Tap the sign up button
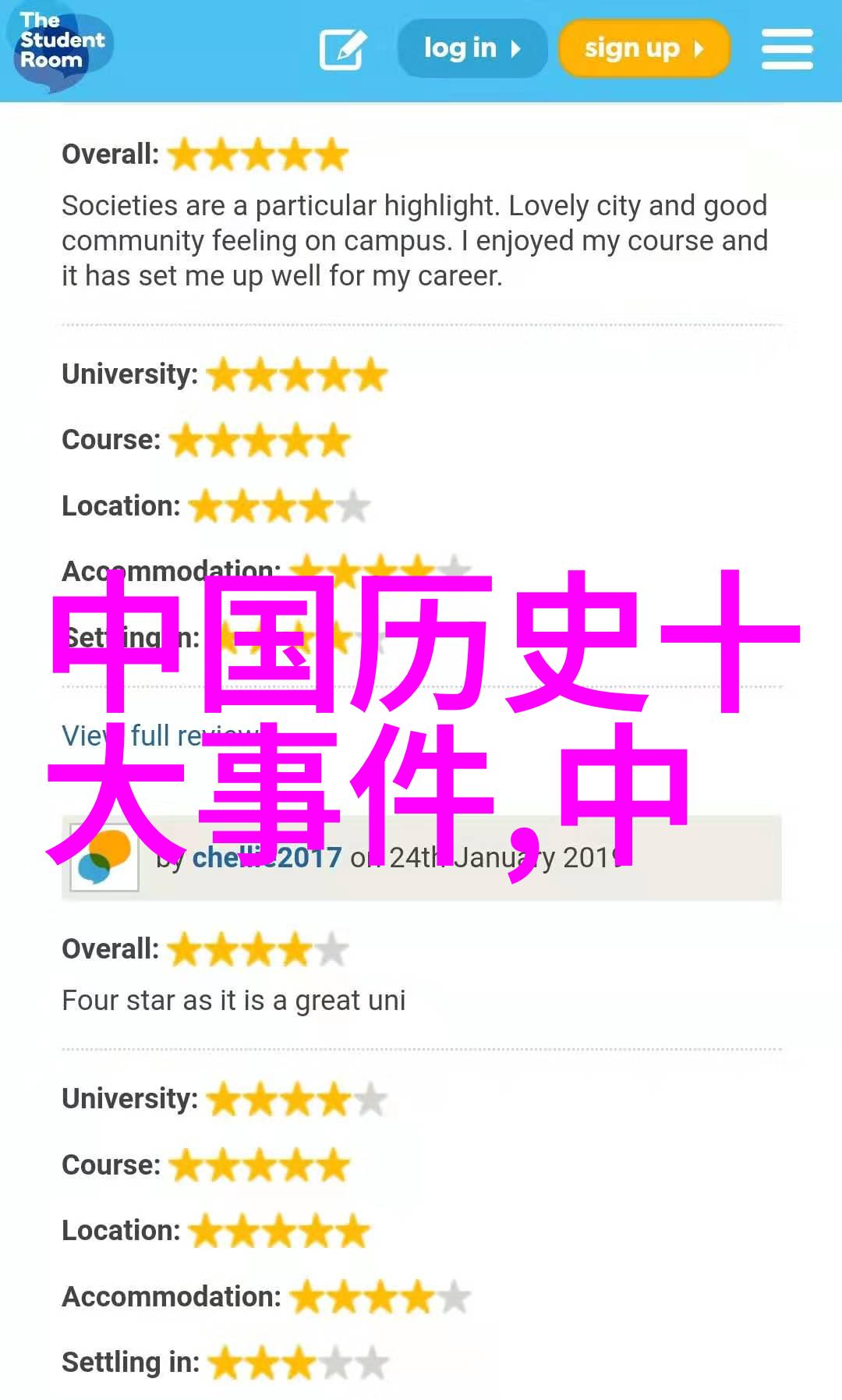The height and width of the screenshot is (1400, 842). (643, 48)
